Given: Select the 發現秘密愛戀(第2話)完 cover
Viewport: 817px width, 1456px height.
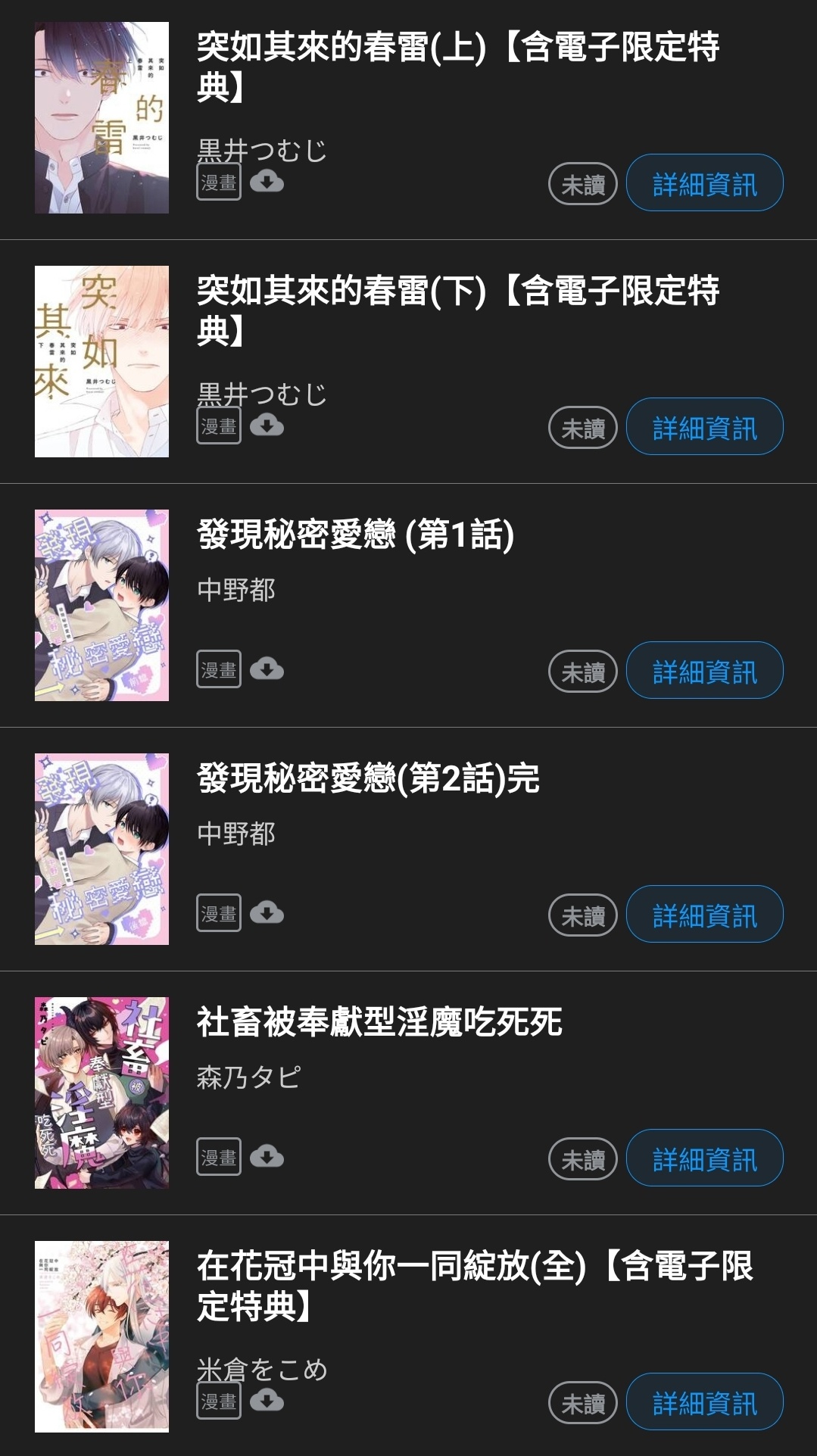Looking at the screenshot, I should [101, 850].
